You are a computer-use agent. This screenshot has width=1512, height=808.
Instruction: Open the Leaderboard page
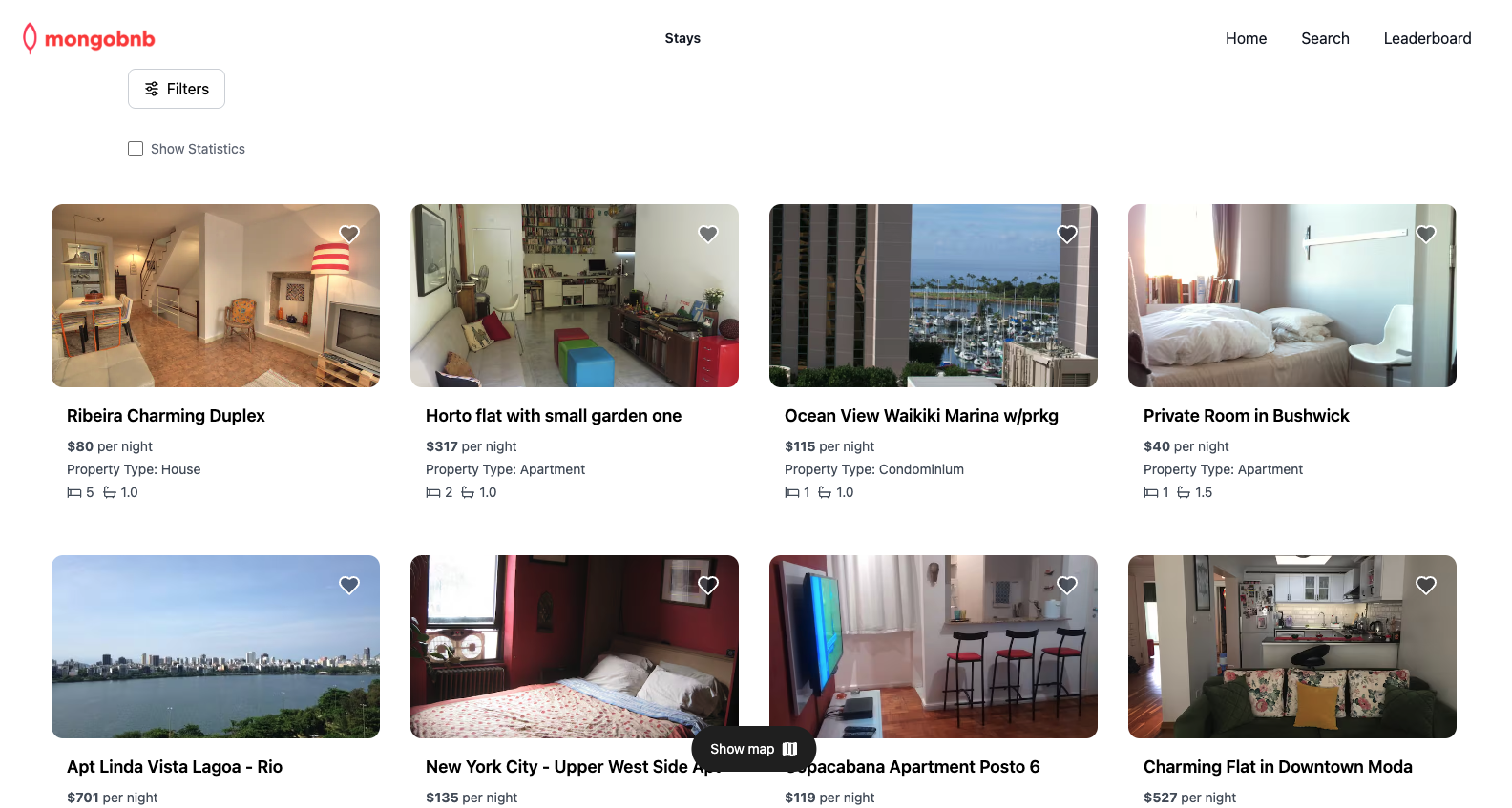pos(1427,38)
